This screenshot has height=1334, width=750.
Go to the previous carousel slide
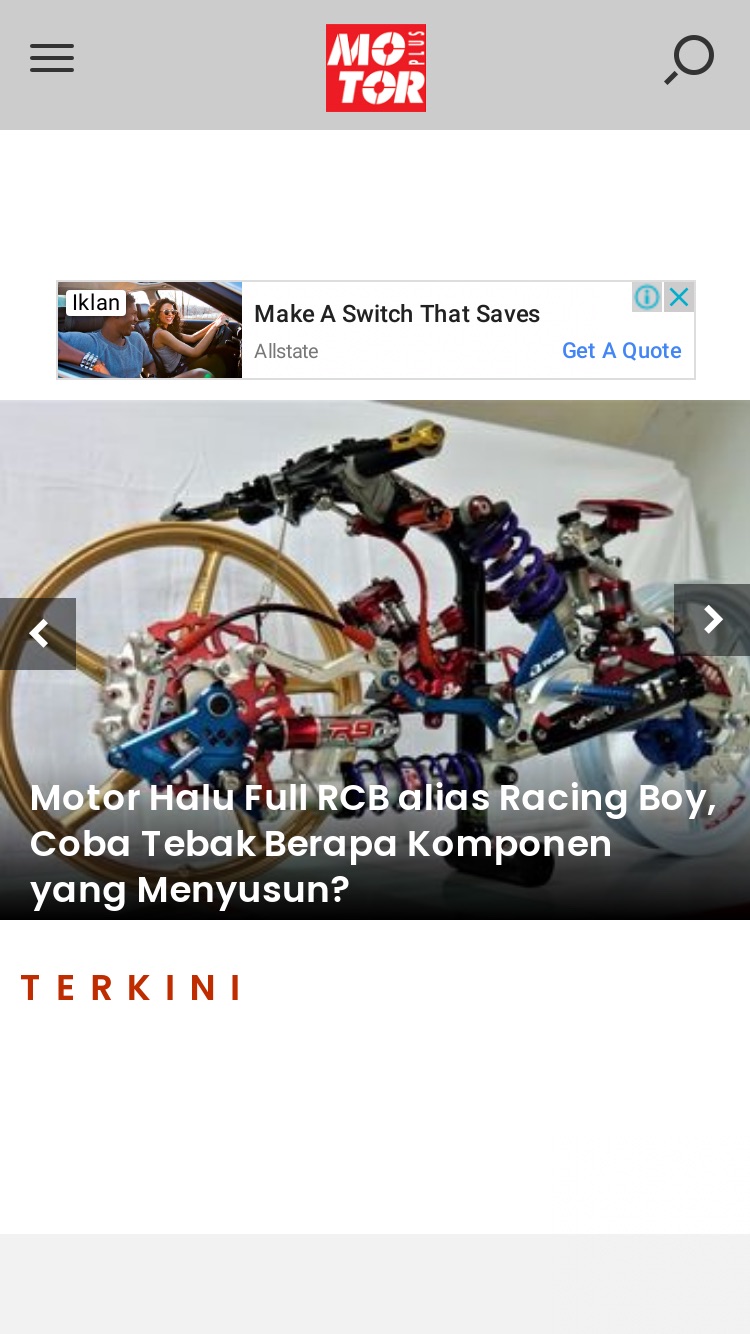(38, 634)
